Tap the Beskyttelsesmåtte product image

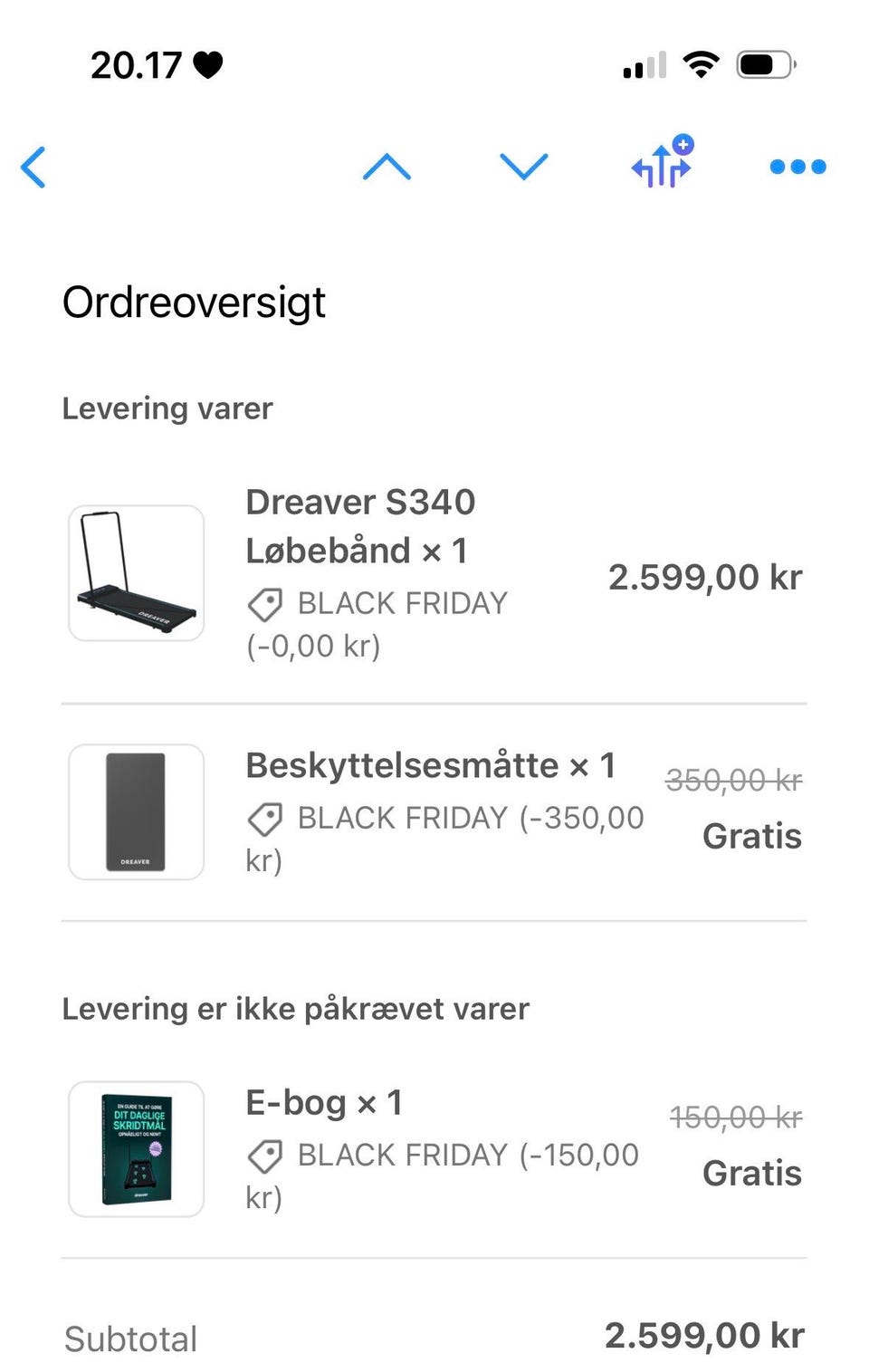coord(134,811)
